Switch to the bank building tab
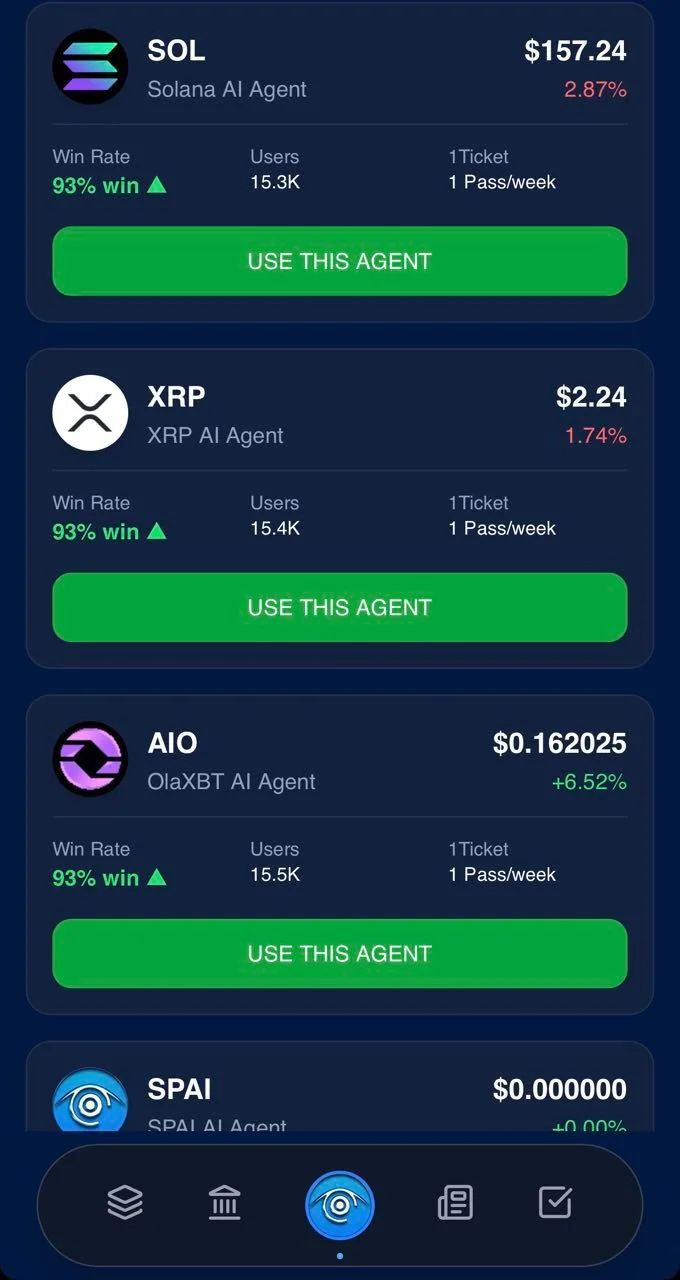 (224, 1203)
